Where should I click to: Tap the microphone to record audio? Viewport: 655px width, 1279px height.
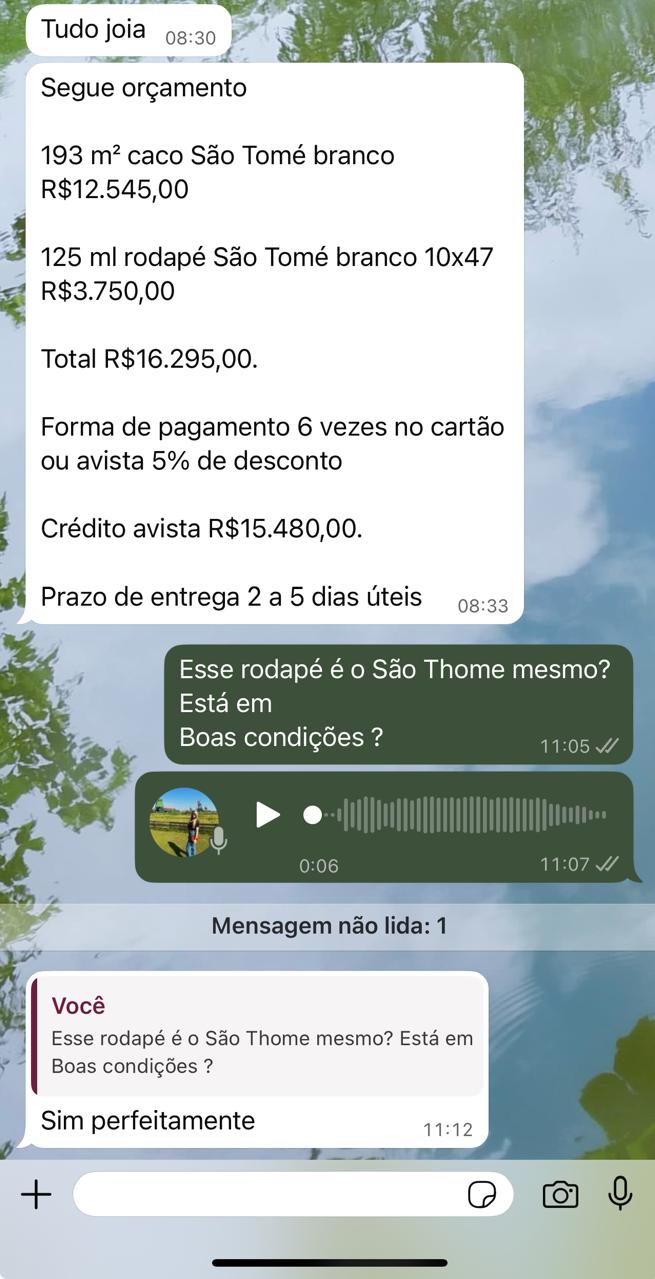tap(620, 1193)
